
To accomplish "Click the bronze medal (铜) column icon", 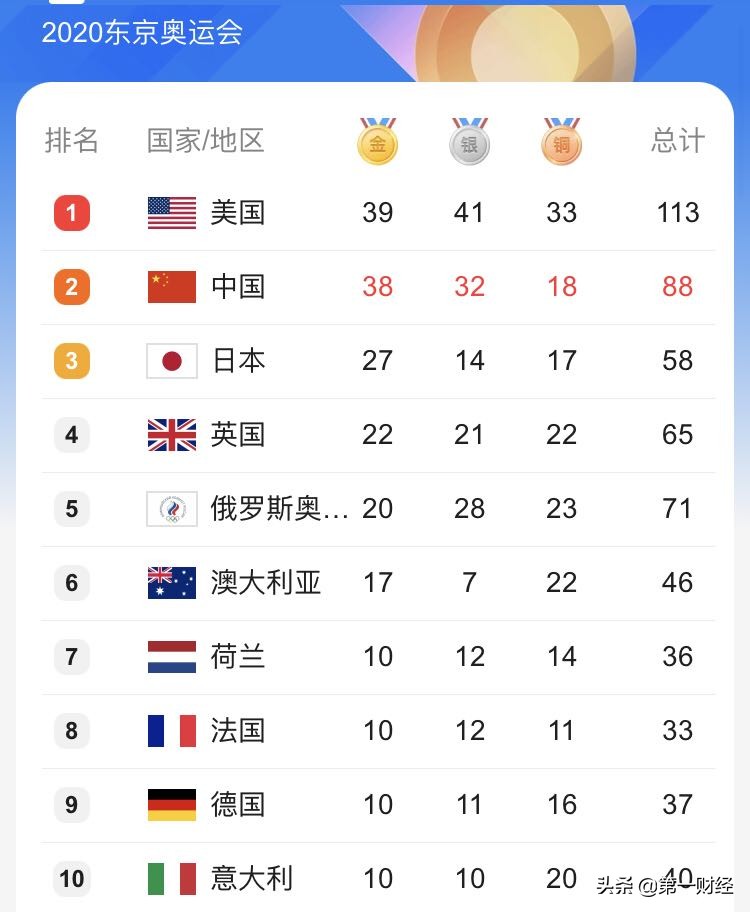I will 559,141.
